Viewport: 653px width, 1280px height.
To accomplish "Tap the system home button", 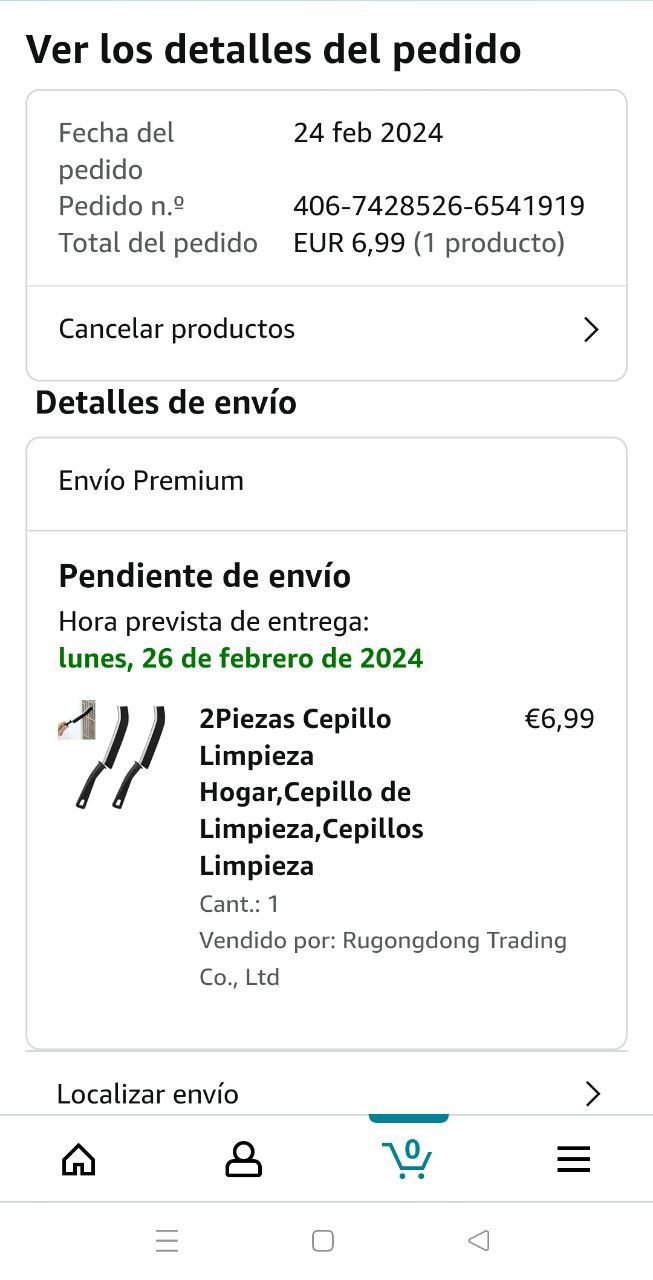I will (x=323, y=1241).
